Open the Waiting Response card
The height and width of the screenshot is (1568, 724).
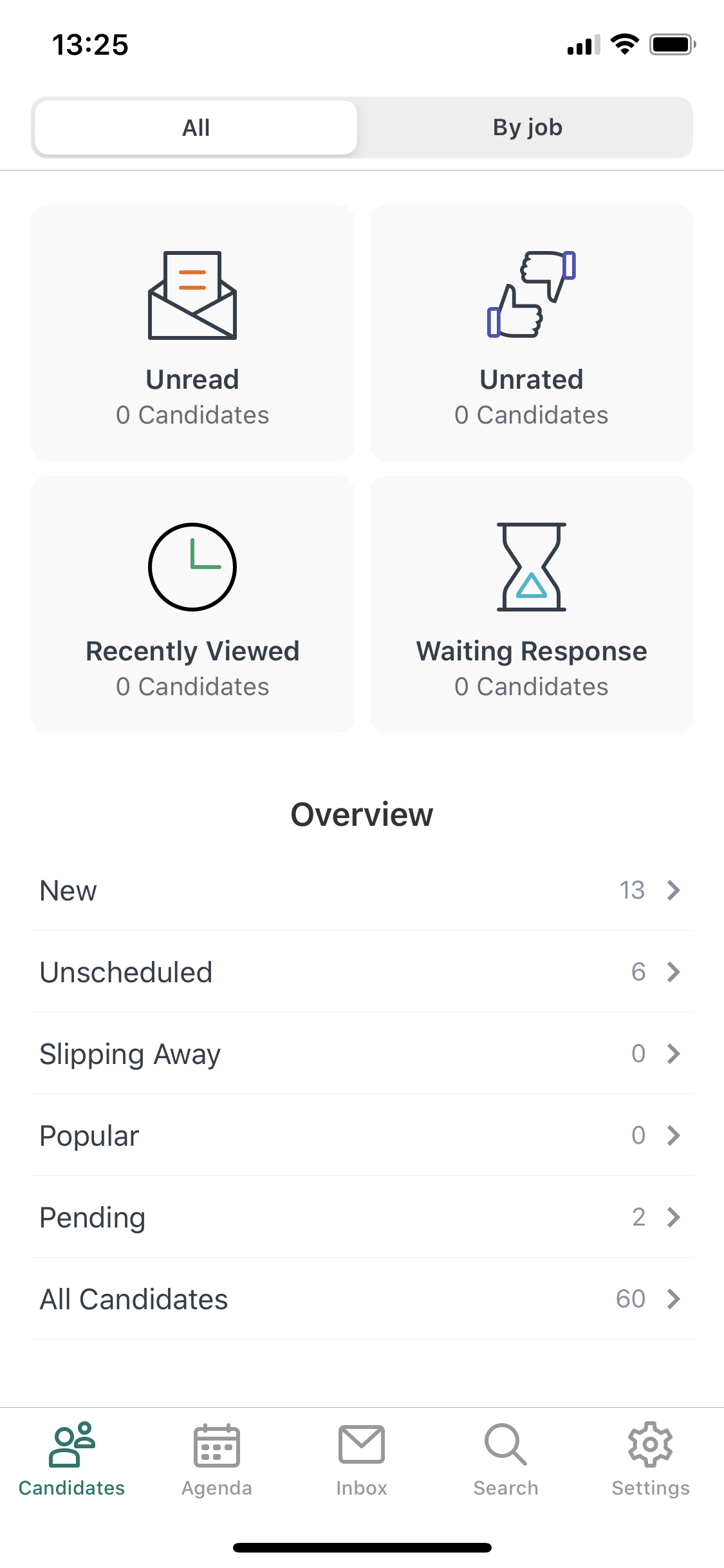pyautogui.click(x=532, y=604)
